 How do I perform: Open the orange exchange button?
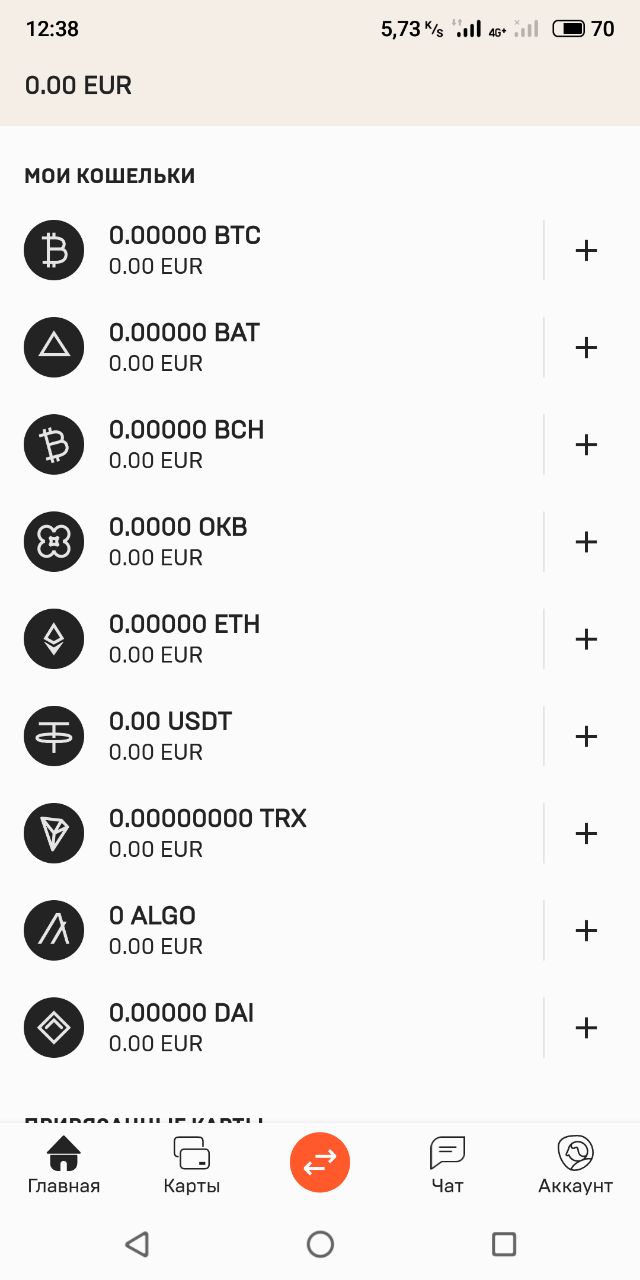click(x=320, y=1162)
